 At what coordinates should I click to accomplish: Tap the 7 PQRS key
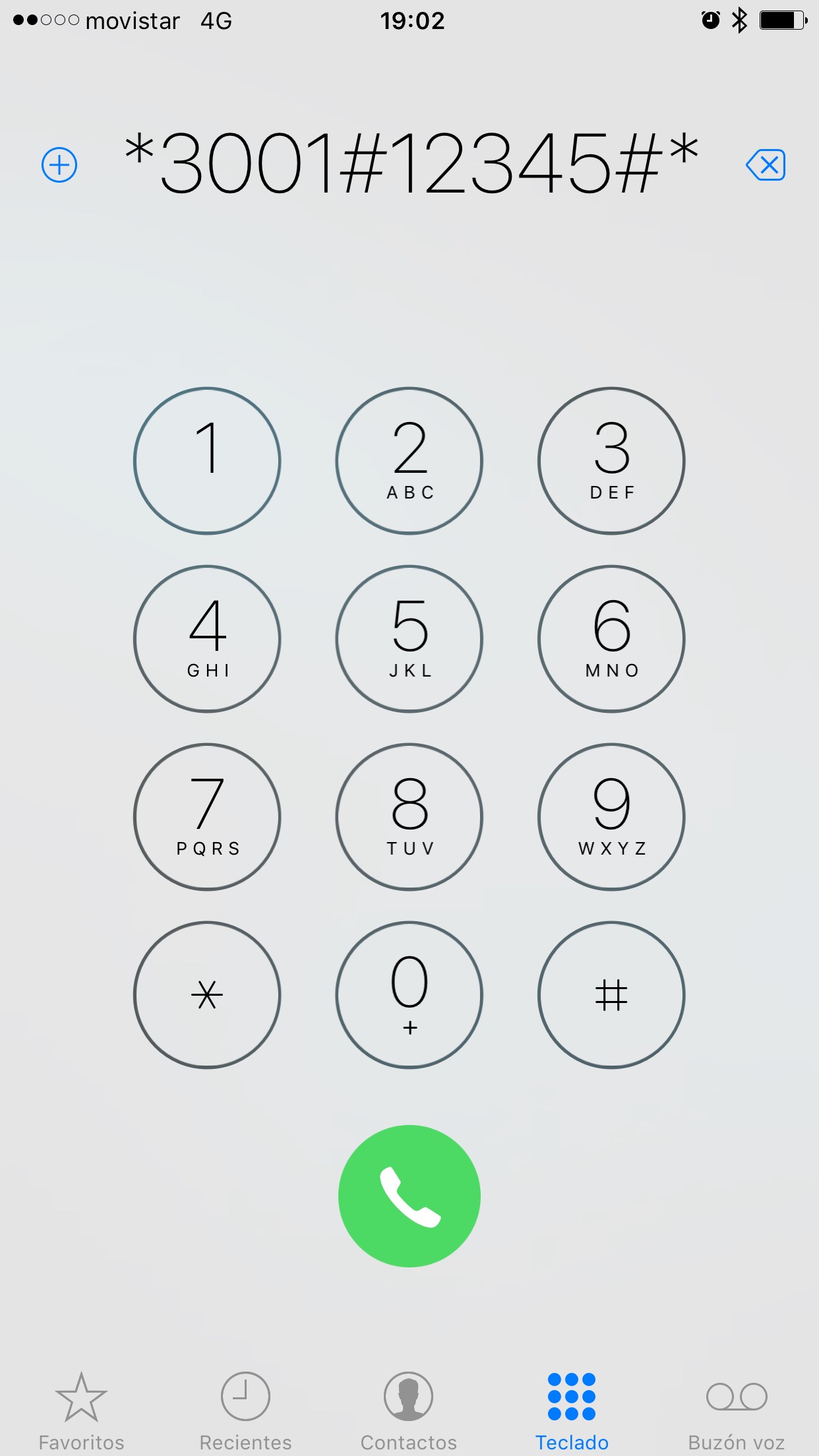[207, 816]
